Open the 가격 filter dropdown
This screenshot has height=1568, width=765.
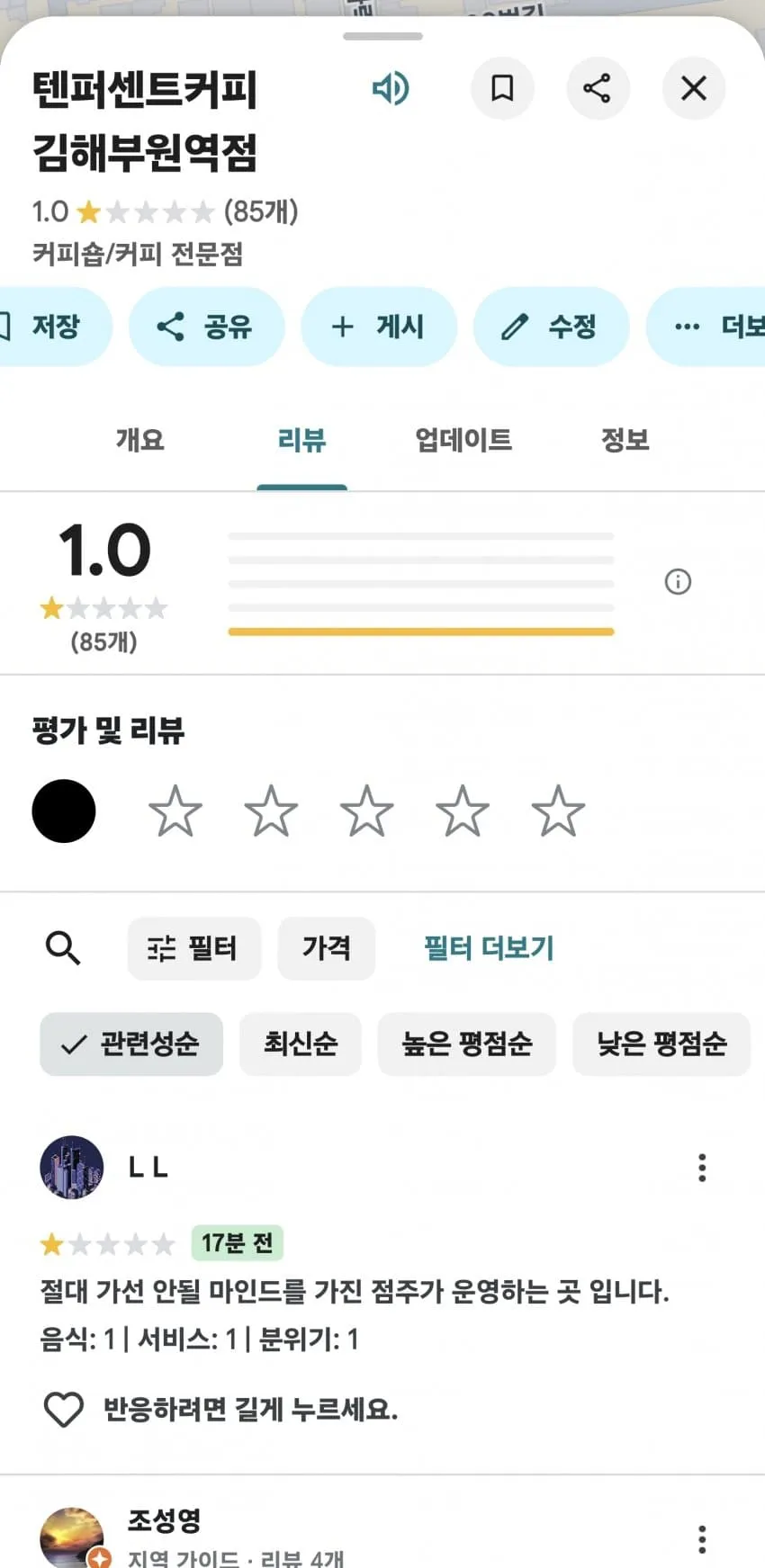pyautogui.click(x=327, y=947)
